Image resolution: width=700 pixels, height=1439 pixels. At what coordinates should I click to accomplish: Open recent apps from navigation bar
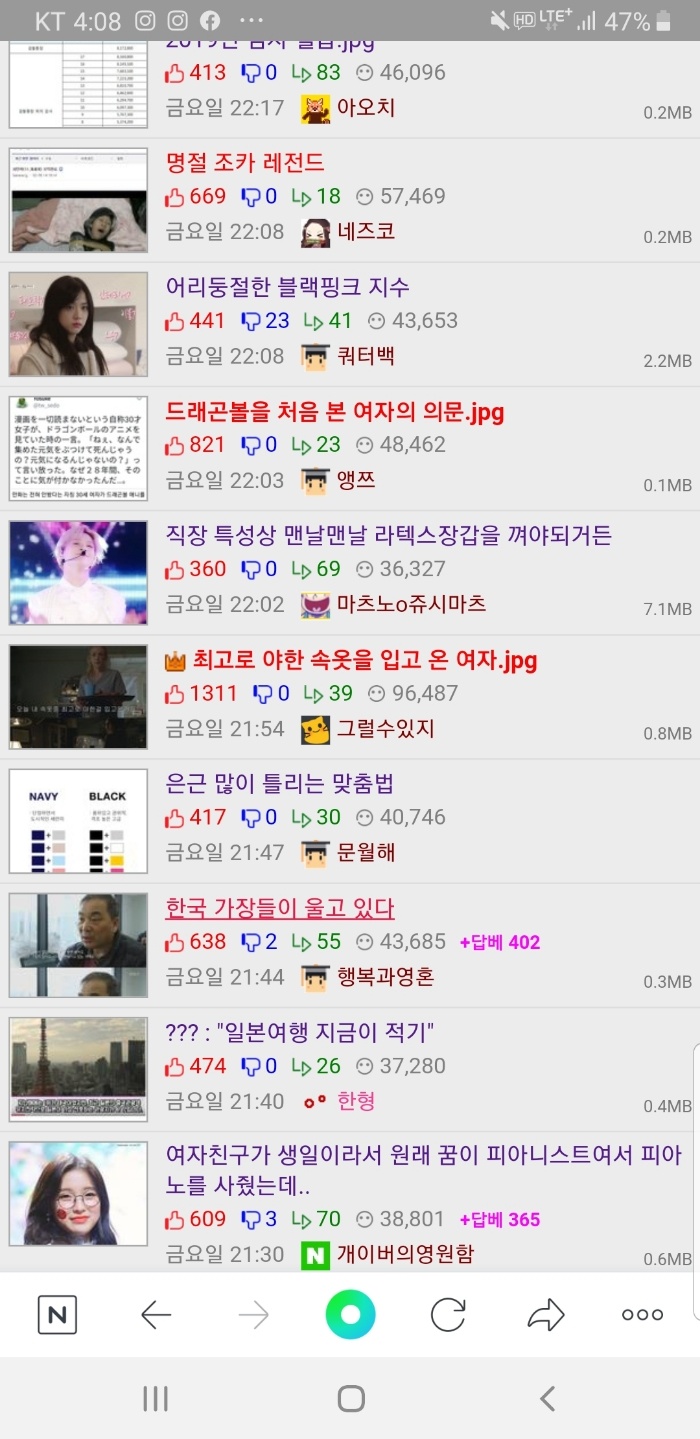pyautogui.click(x=155, y=1398)
